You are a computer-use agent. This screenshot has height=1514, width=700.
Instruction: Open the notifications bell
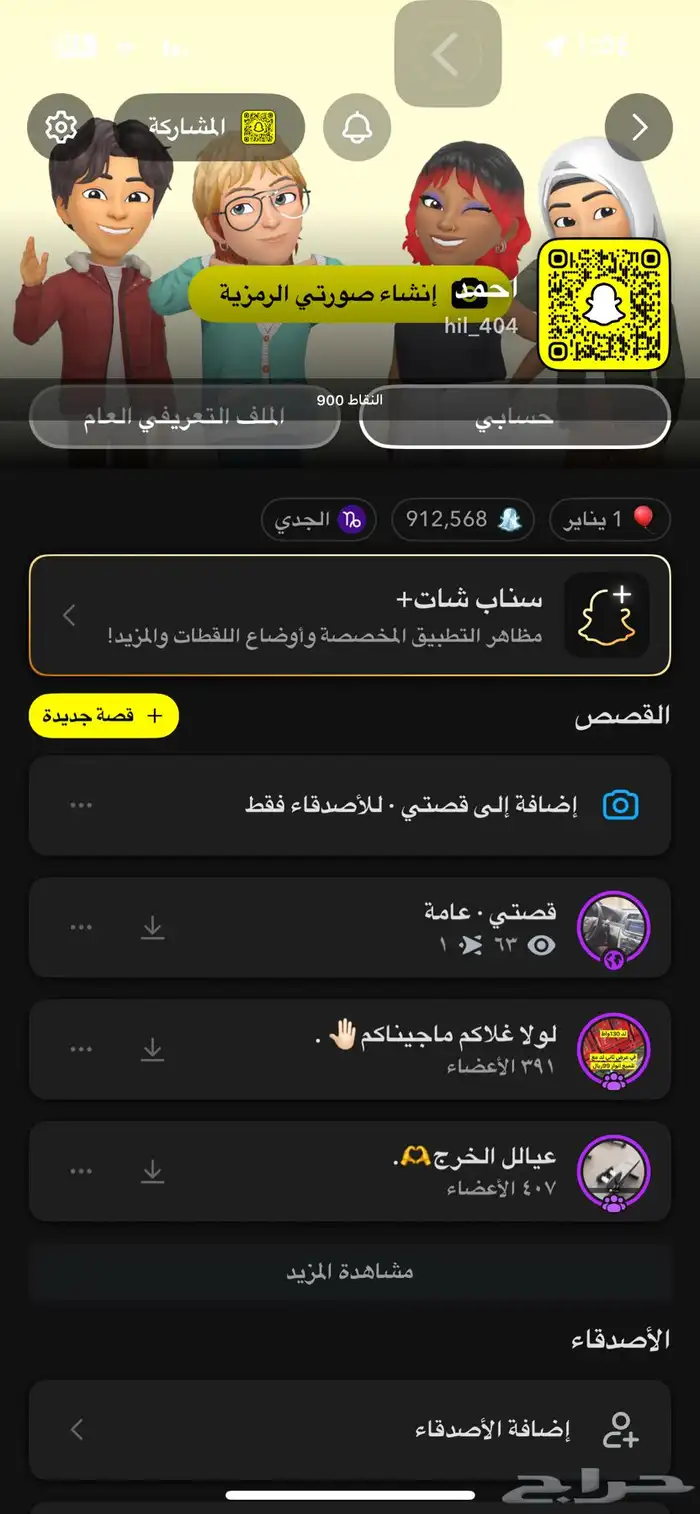pos(357,127)
